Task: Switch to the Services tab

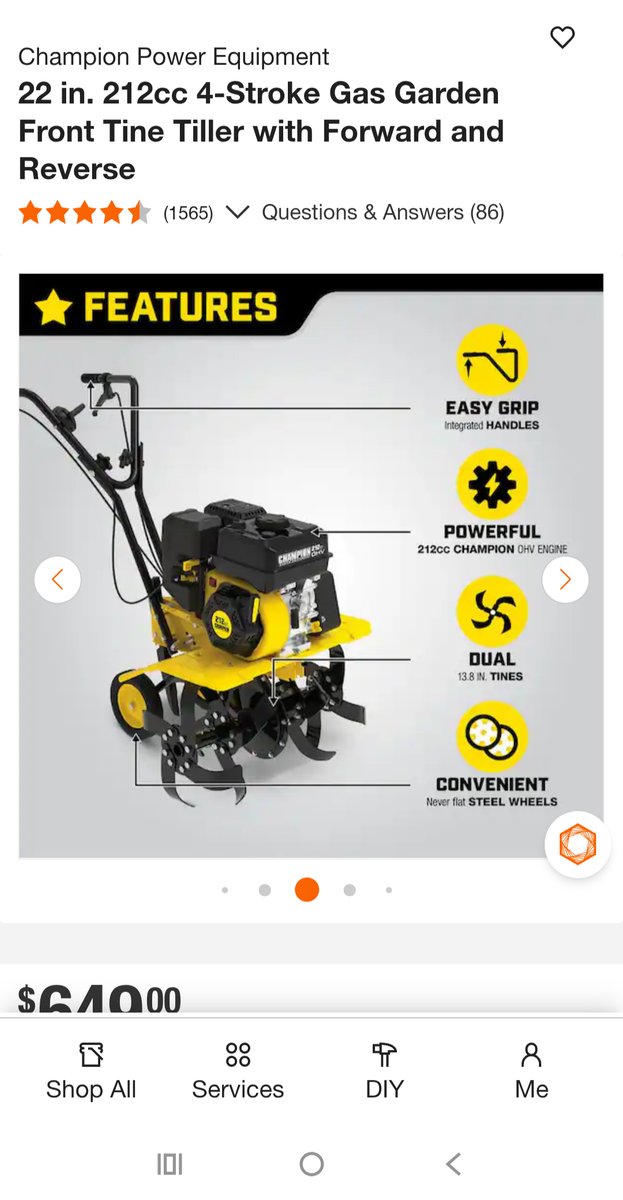Action: tap(238, 1071)
